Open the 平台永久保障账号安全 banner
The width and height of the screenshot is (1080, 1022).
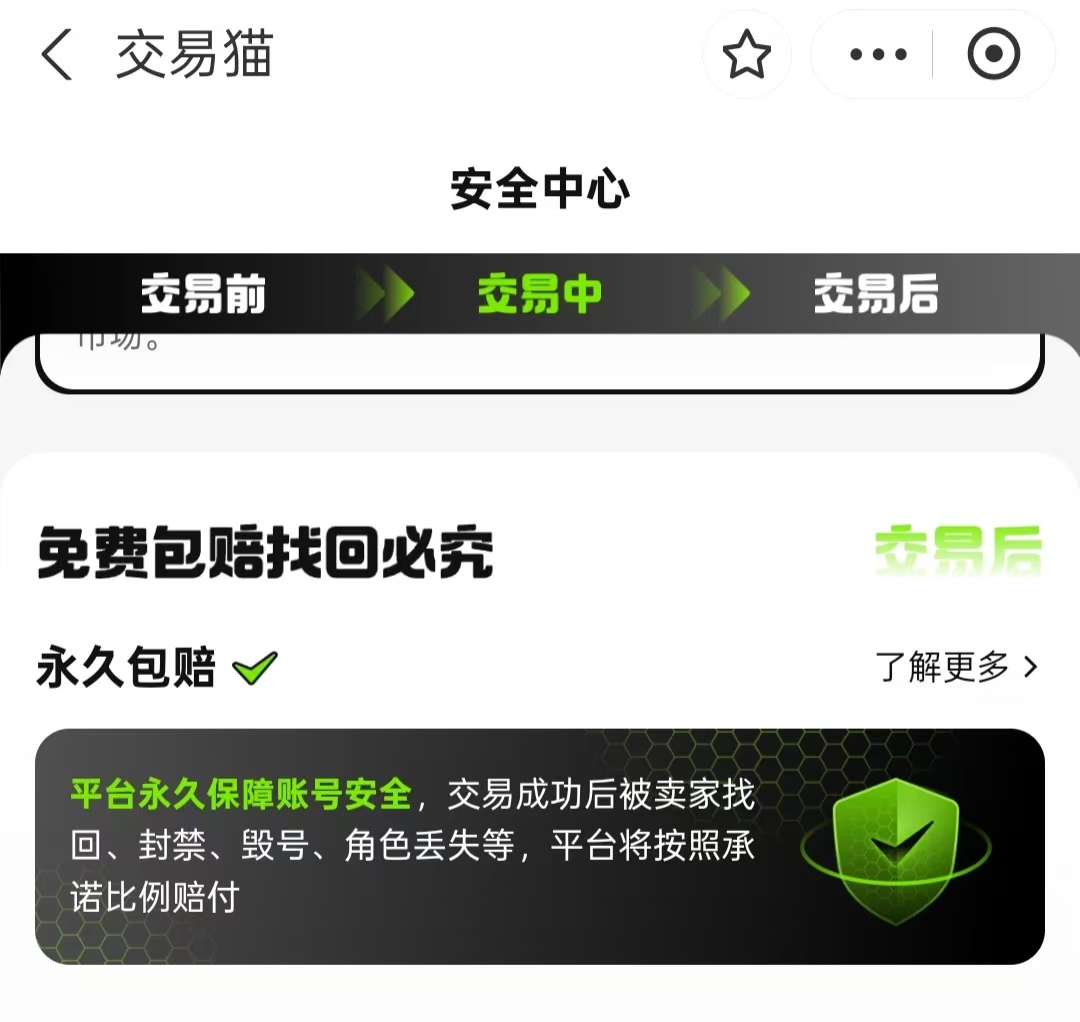539,846
